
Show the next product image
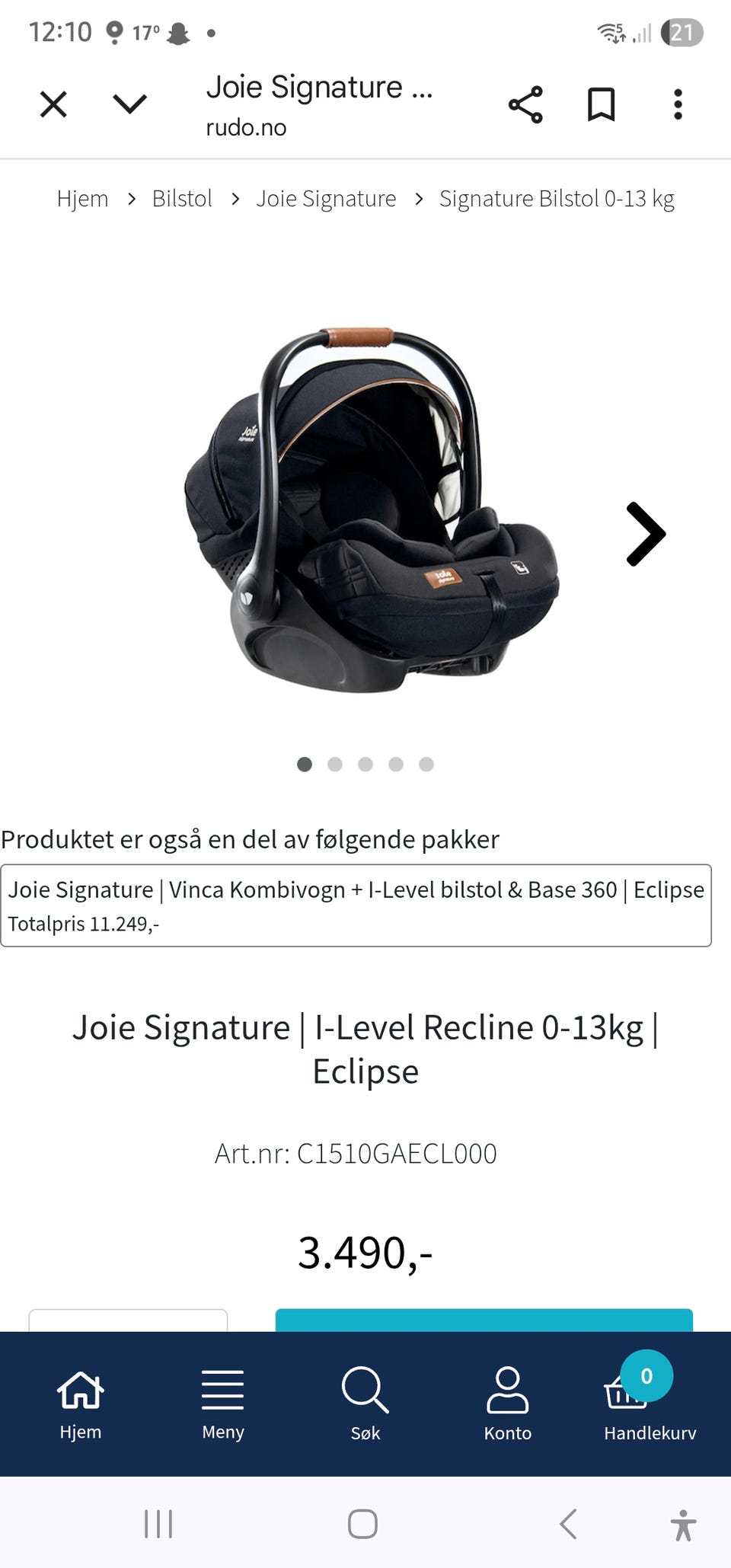pyautogui.click(x=646, y=534)
